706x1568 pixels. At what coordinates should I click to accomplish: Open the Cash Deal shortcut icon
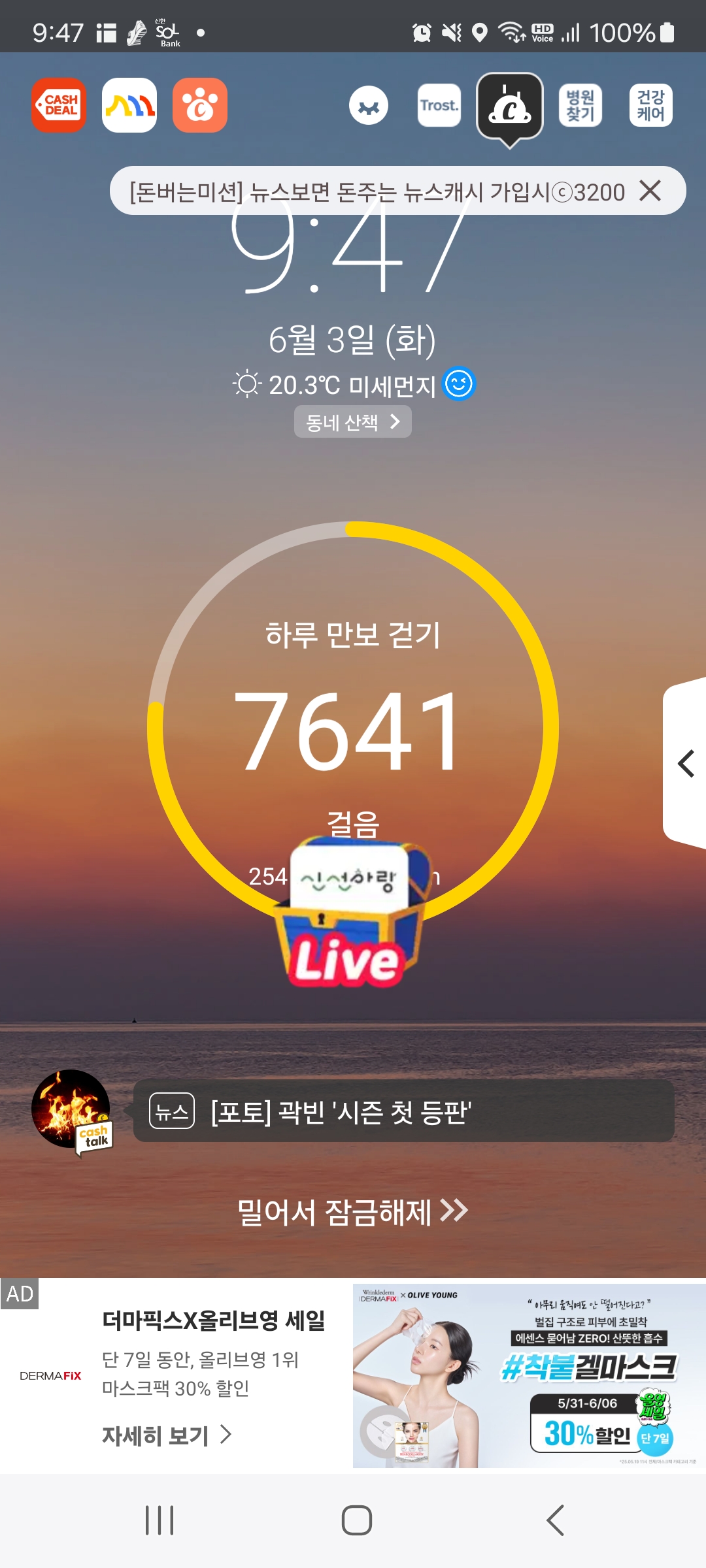[x=59, y=105]
